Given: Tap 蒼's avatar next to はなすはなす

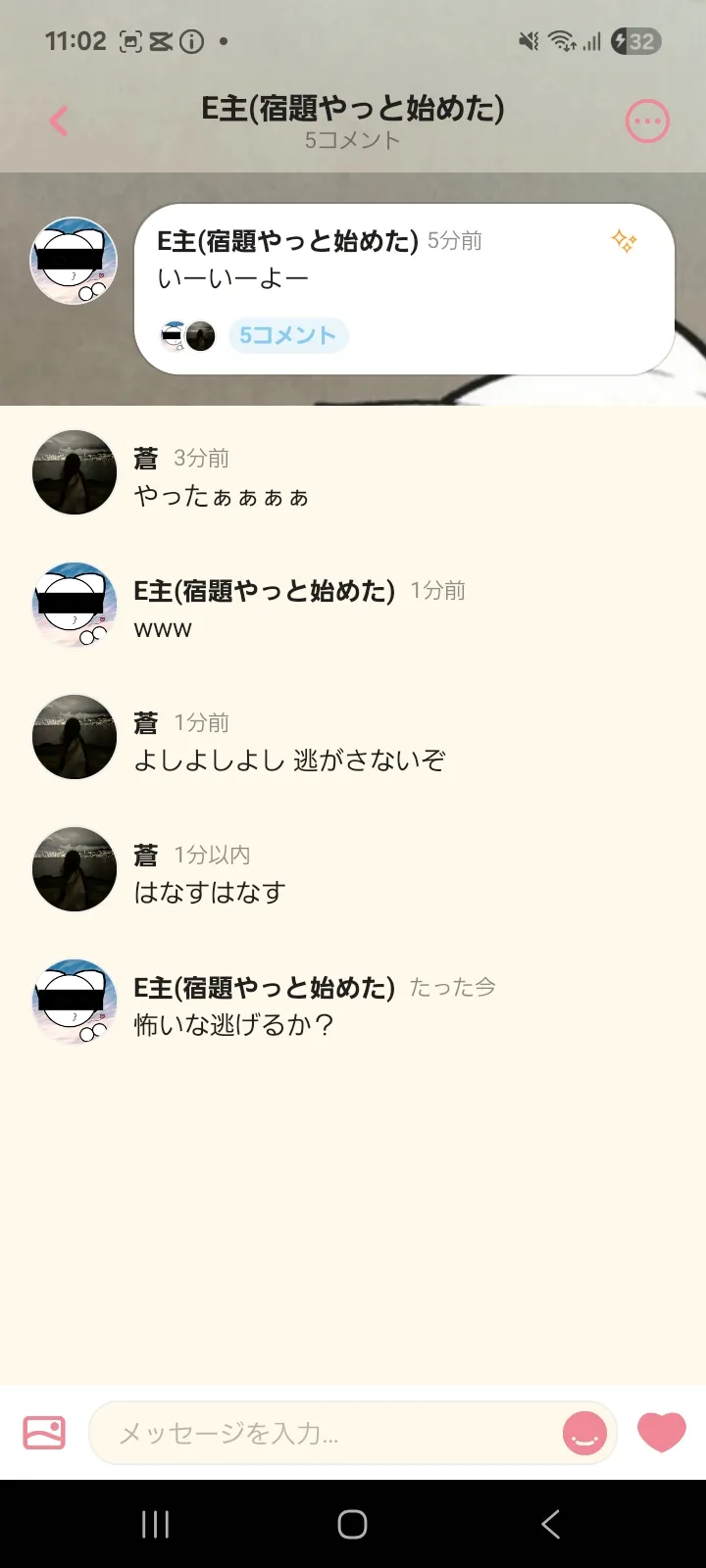Looking at the screenshot, I should tap(75, 869).
